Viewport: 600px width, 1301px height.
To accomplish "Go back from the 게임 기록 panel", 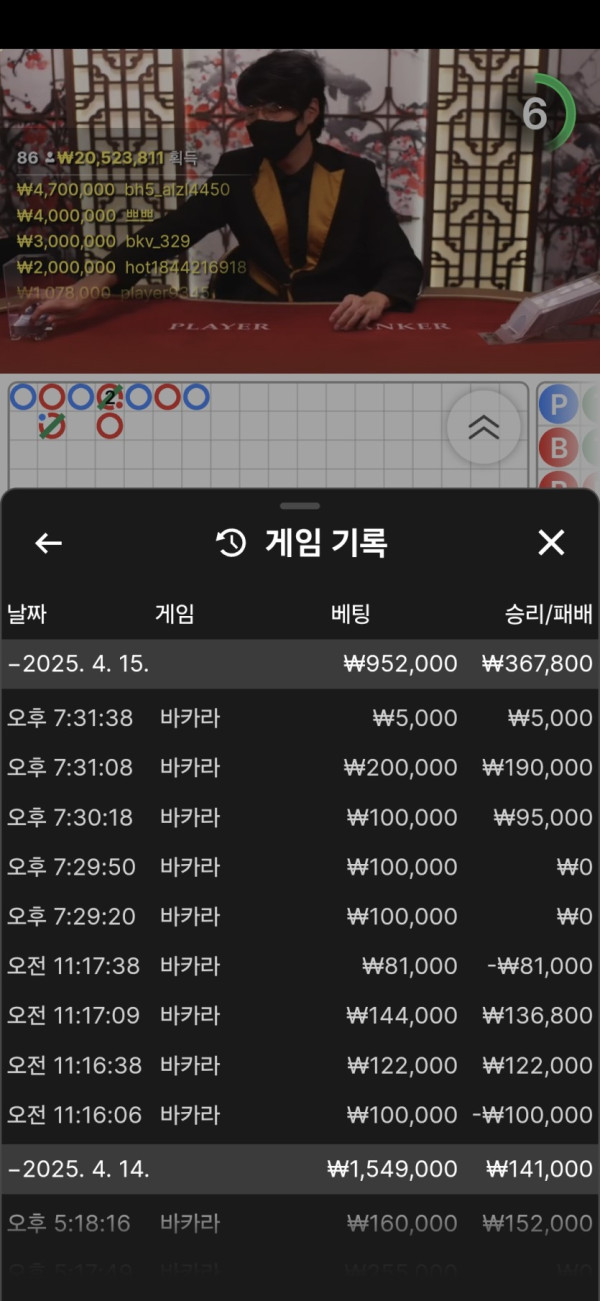I will (48, 543).
